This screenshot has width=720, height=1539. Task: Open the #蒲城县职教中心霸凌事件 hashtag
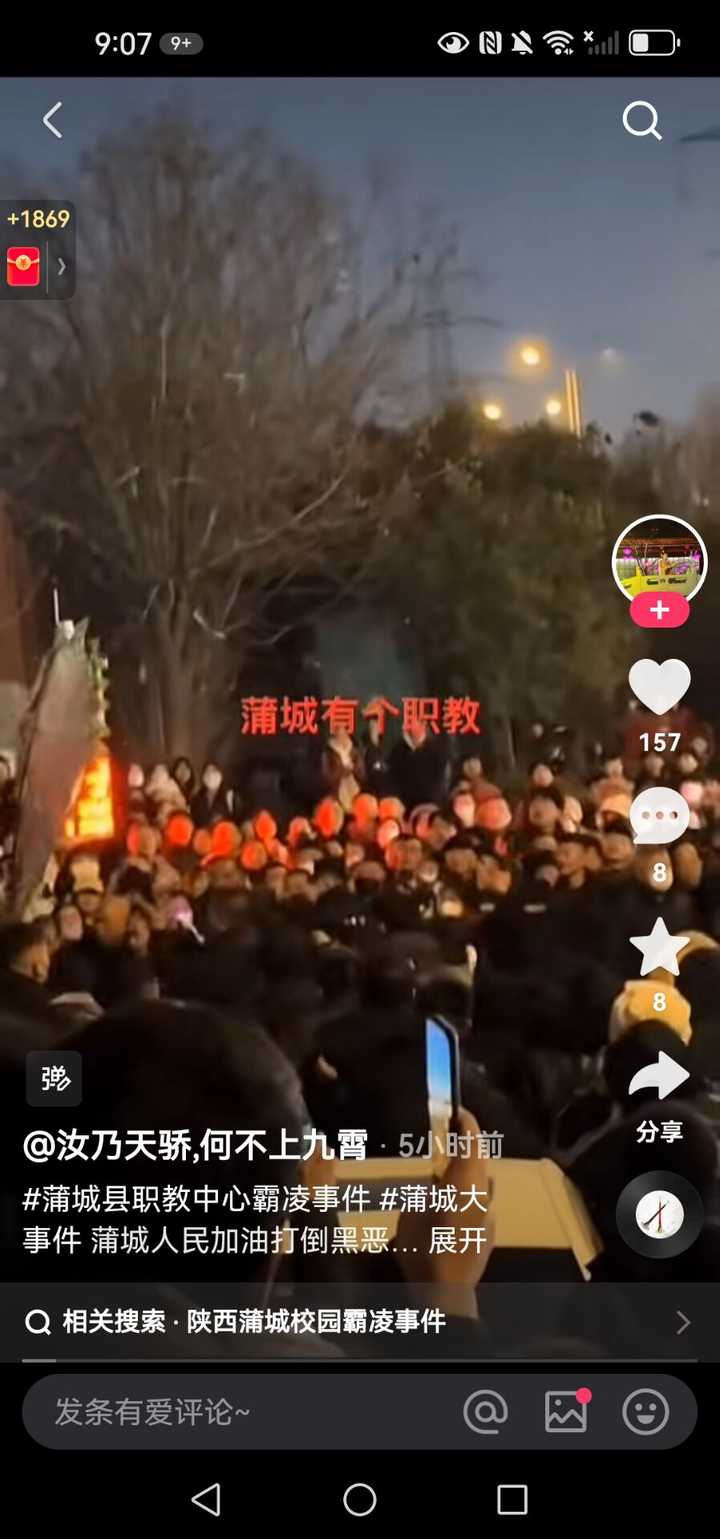[x=197, y=1198]
